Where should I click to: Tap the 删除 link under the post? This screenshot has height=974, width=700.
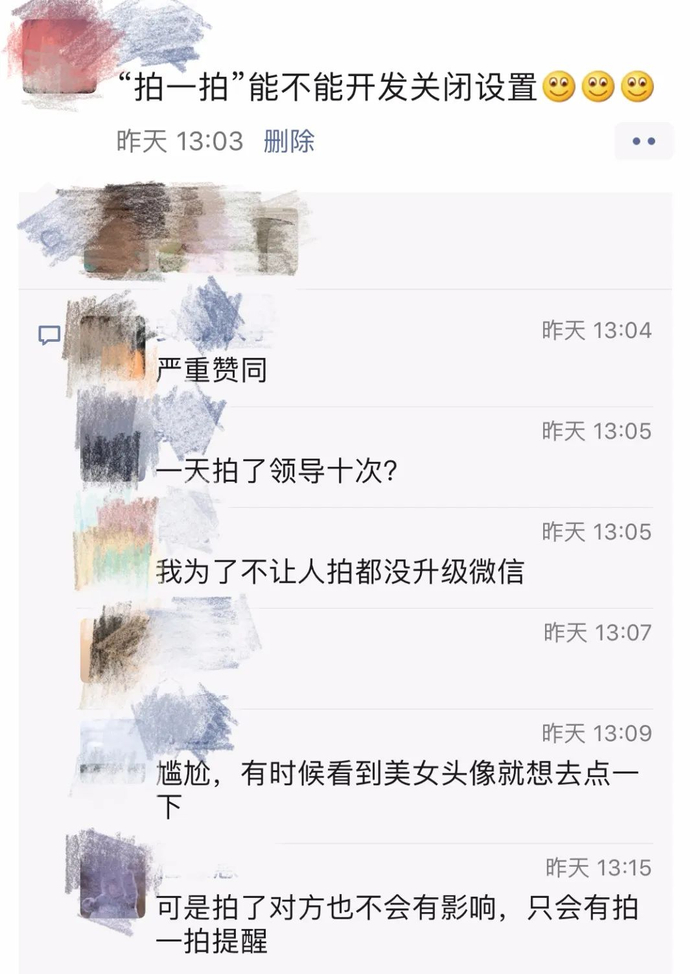point(289,141)
